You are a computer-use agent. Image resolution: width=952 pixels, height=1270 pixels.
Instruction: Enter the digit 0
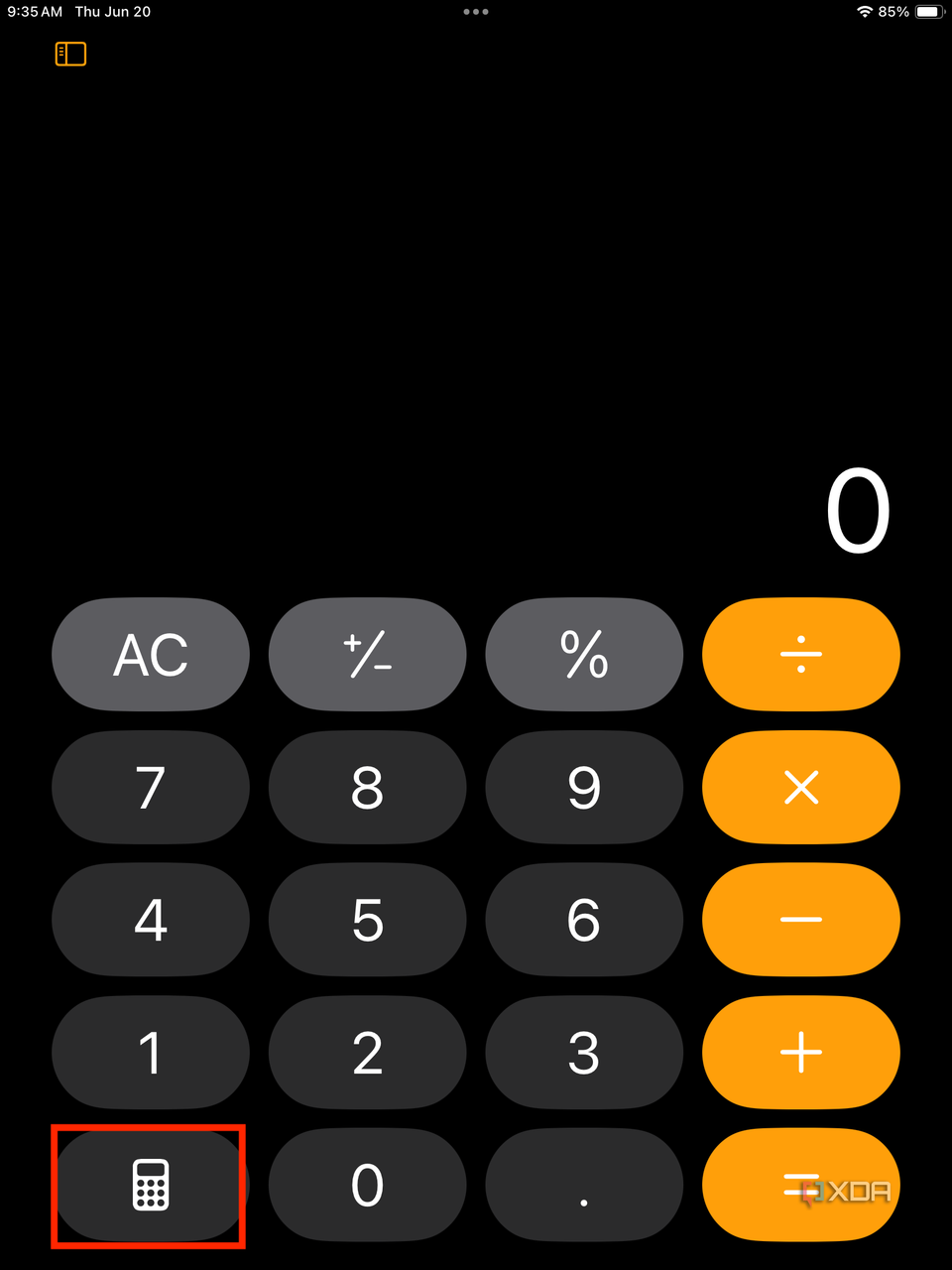[367, 1186]
